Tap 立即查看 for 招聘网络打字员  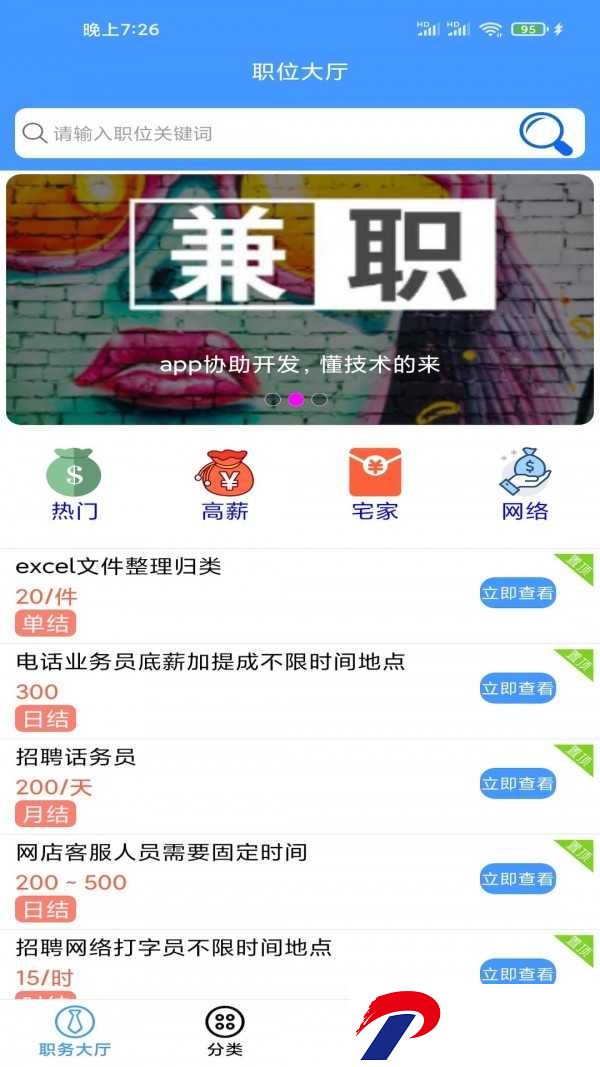click(x=518, y=972)
